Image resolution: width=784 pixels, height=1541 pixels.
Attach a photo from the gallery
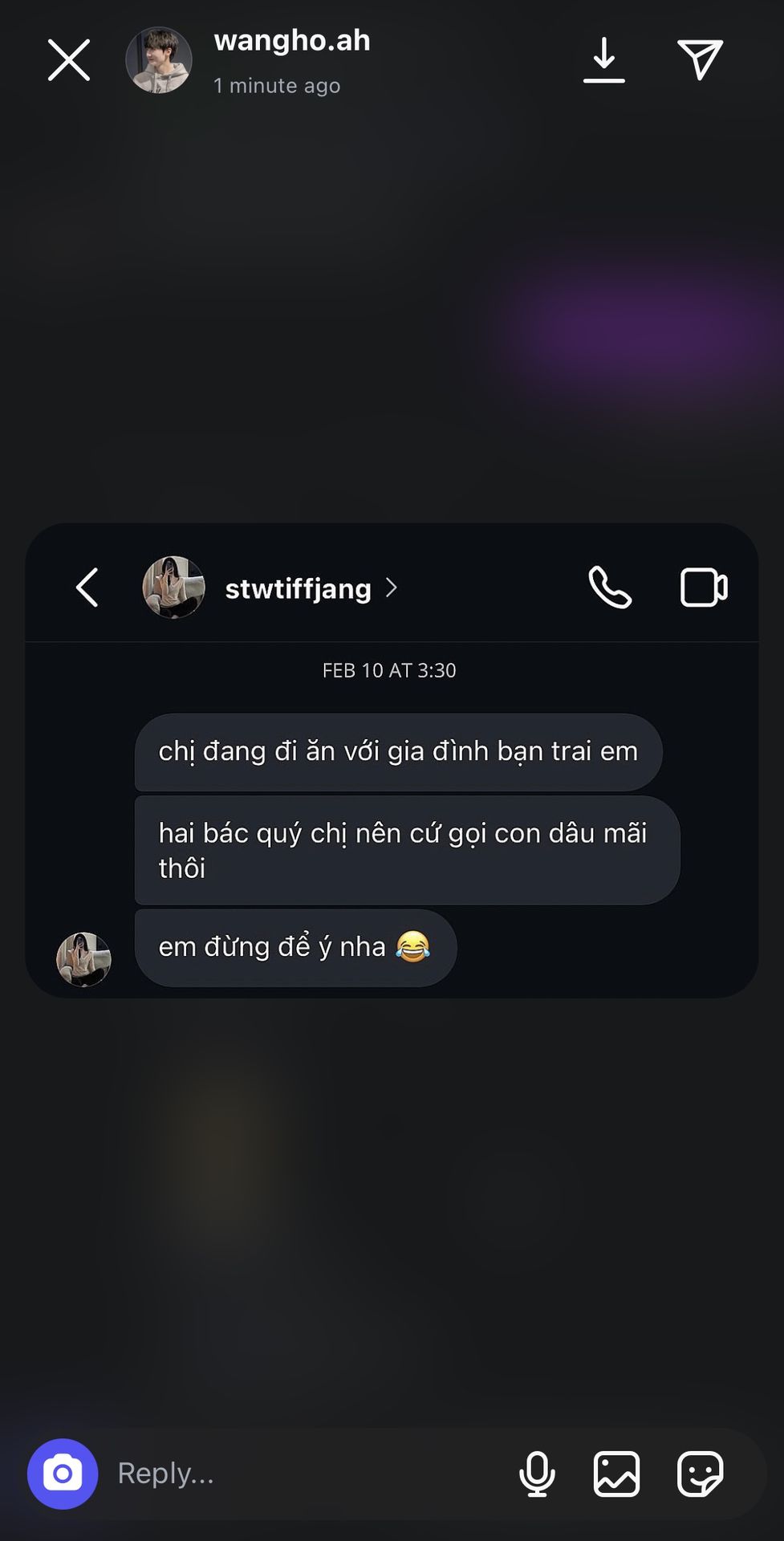[616, 1474]
